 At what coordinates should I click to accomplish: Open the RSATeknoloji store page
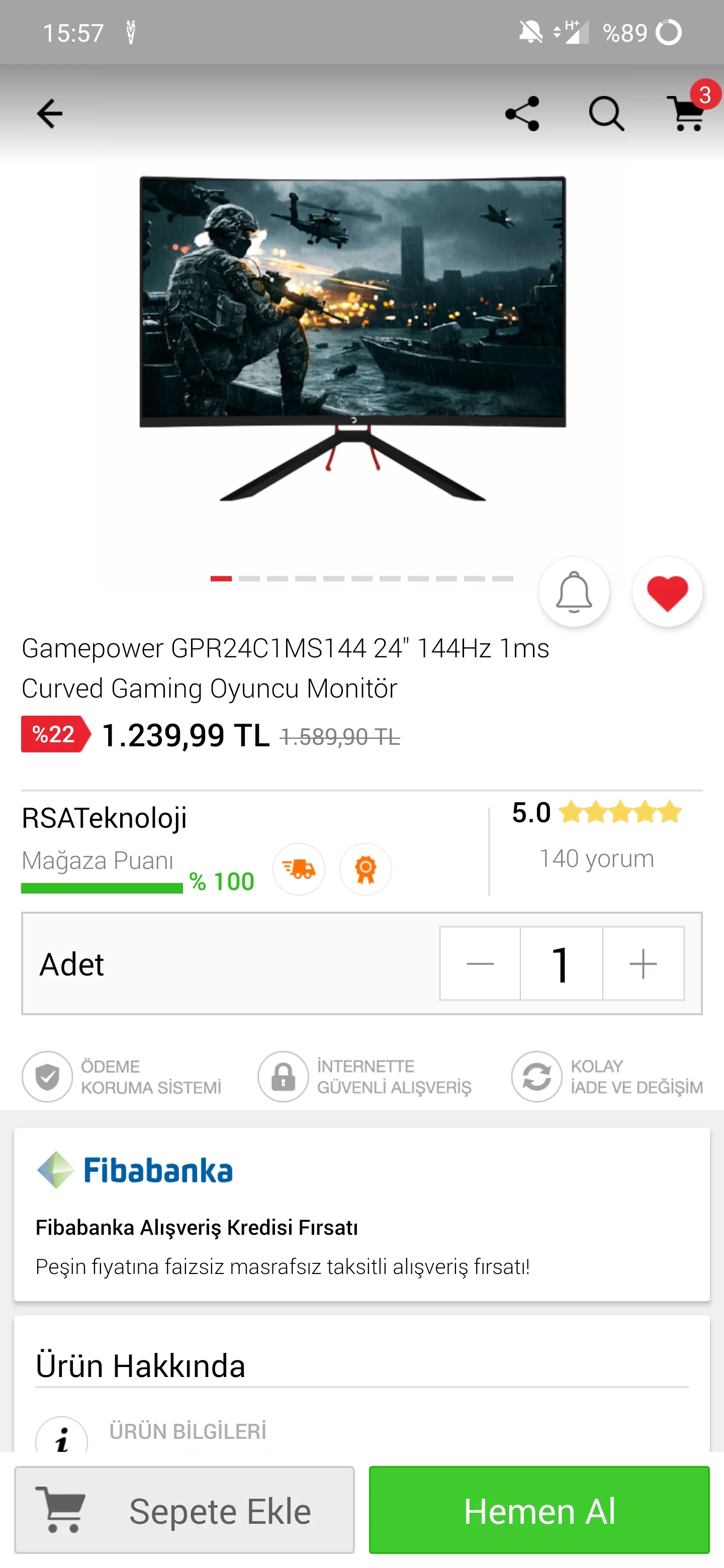(x=105, y=818)
